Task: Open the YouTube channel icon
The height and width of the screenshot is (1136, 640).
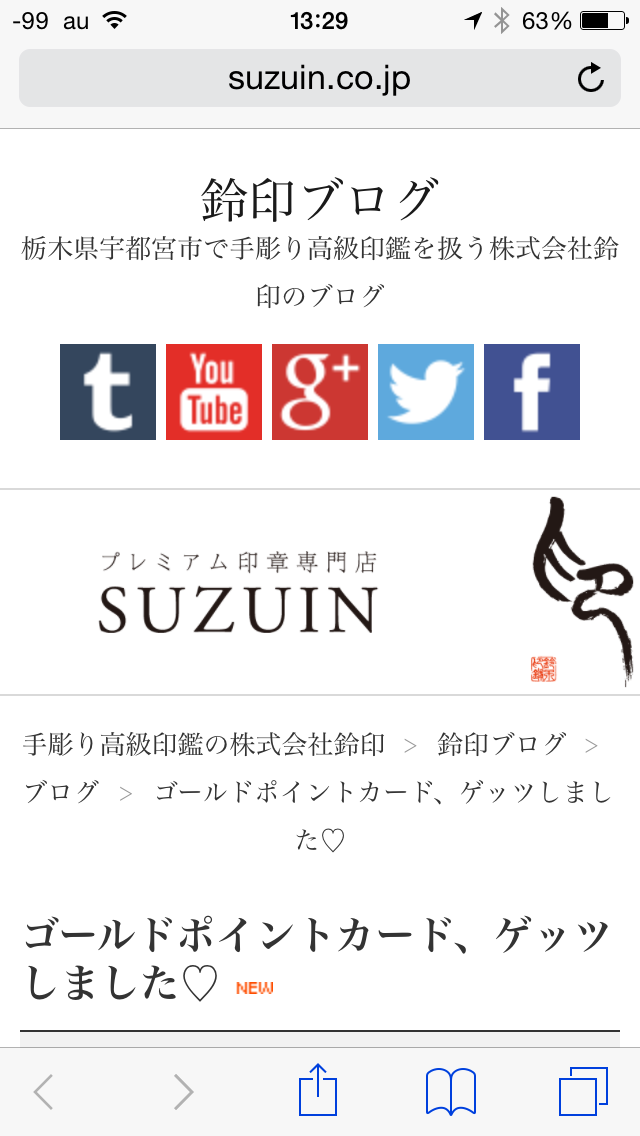Action: 214,392
